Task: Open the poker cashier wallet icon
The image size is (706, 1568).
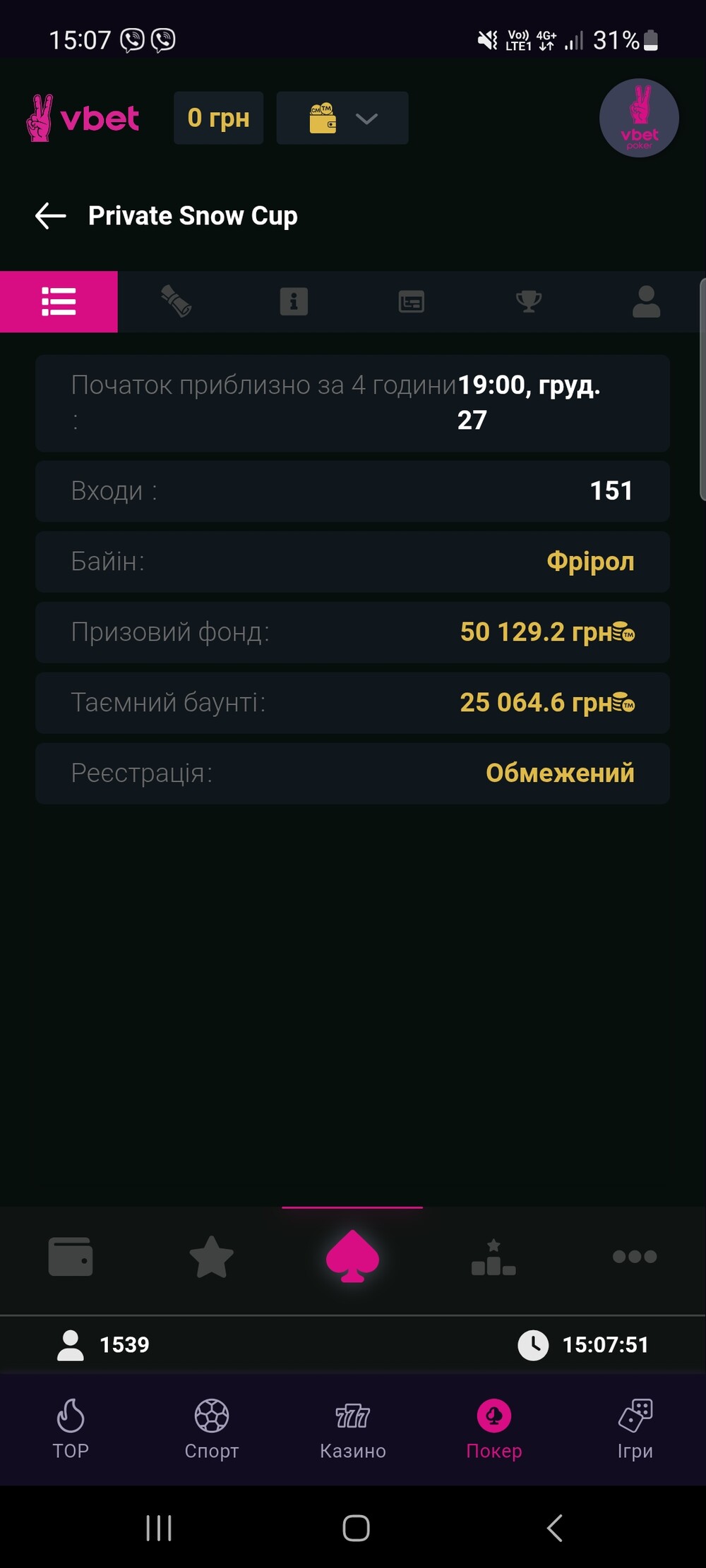Action: coord(71,1257)
